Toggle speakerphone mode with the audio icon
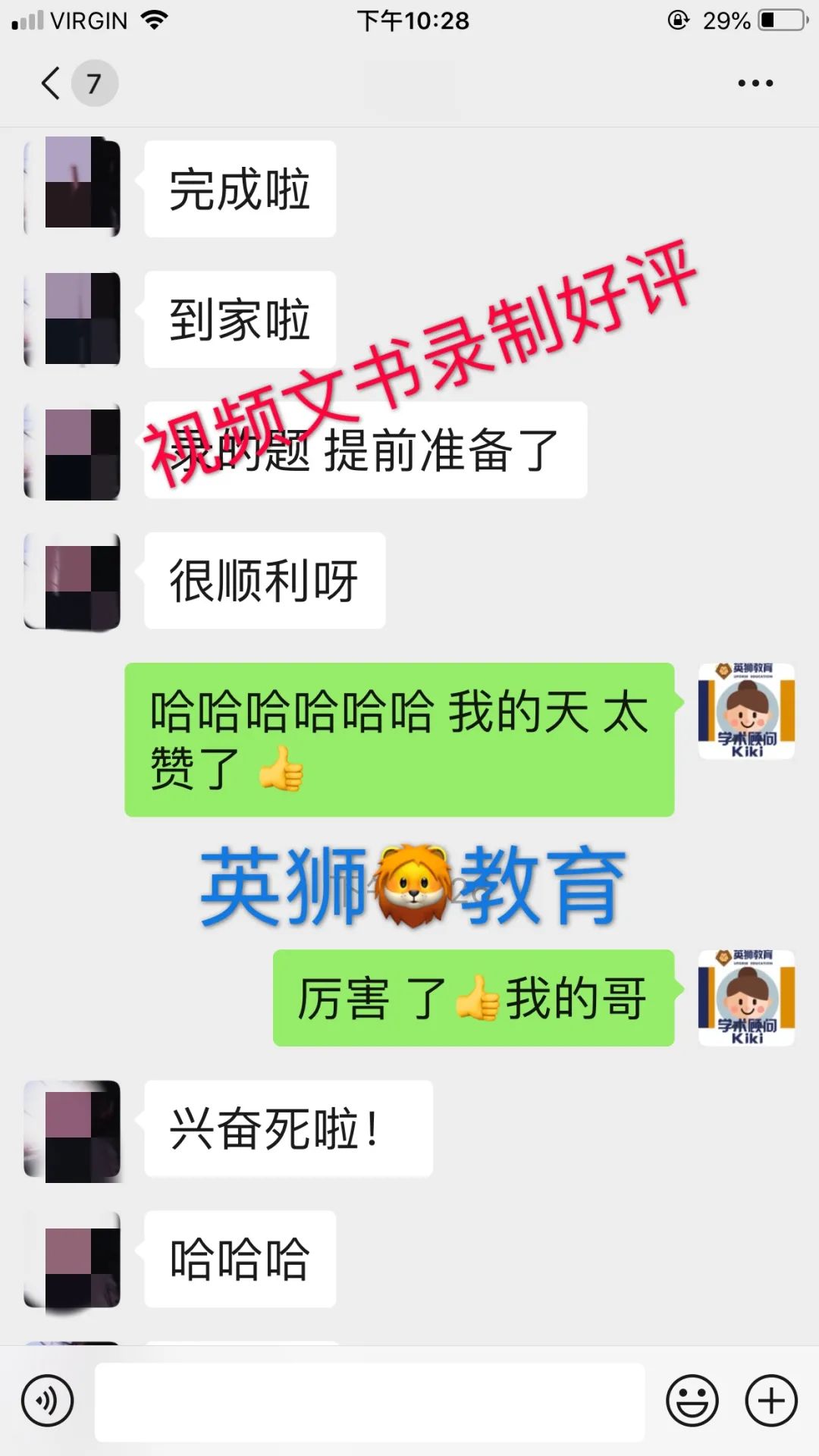The height and width of the screenshot is (1456, 819). coord(47,1401)
